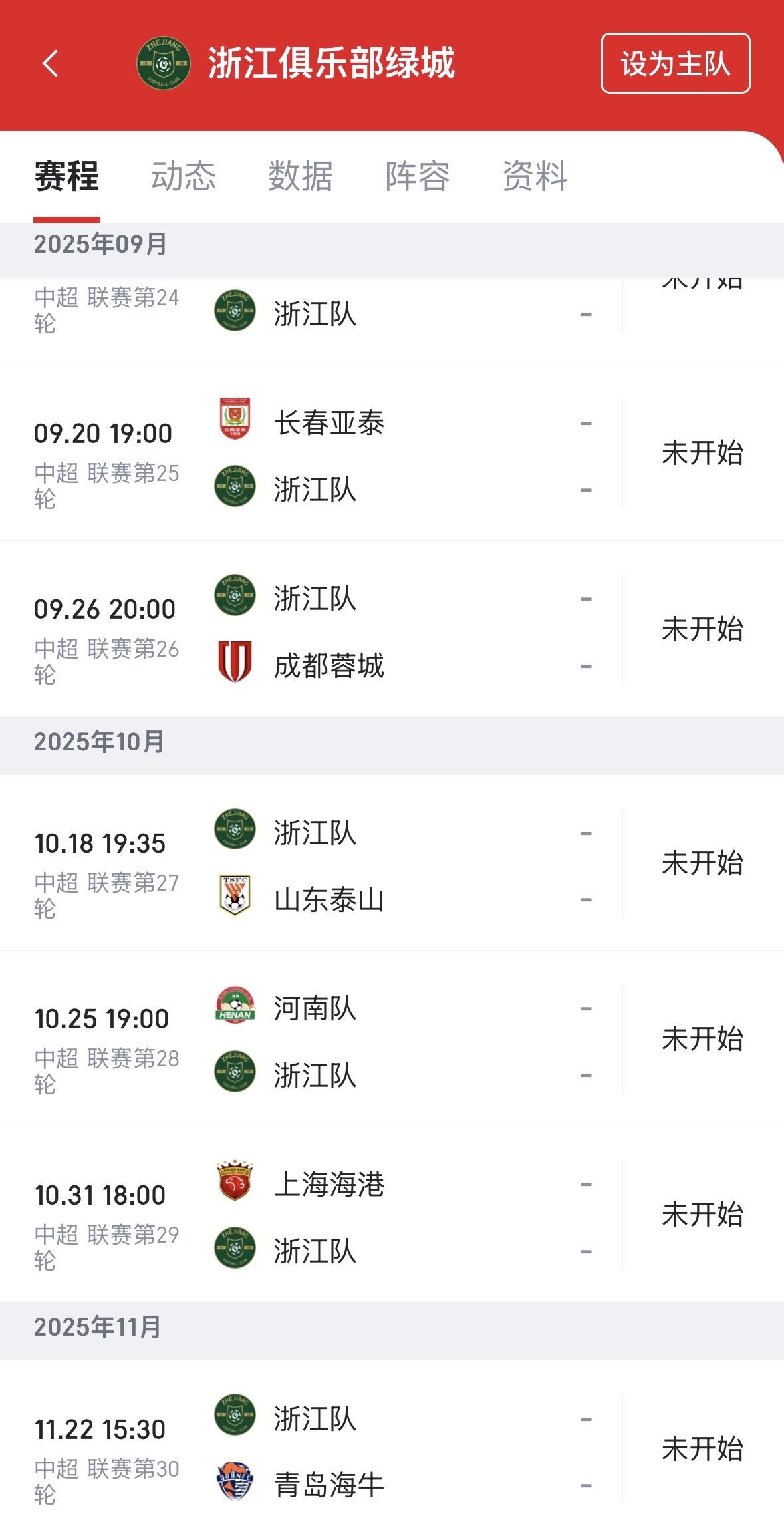Open the 09.20 match against 长春亚泰

click(392, 453)
